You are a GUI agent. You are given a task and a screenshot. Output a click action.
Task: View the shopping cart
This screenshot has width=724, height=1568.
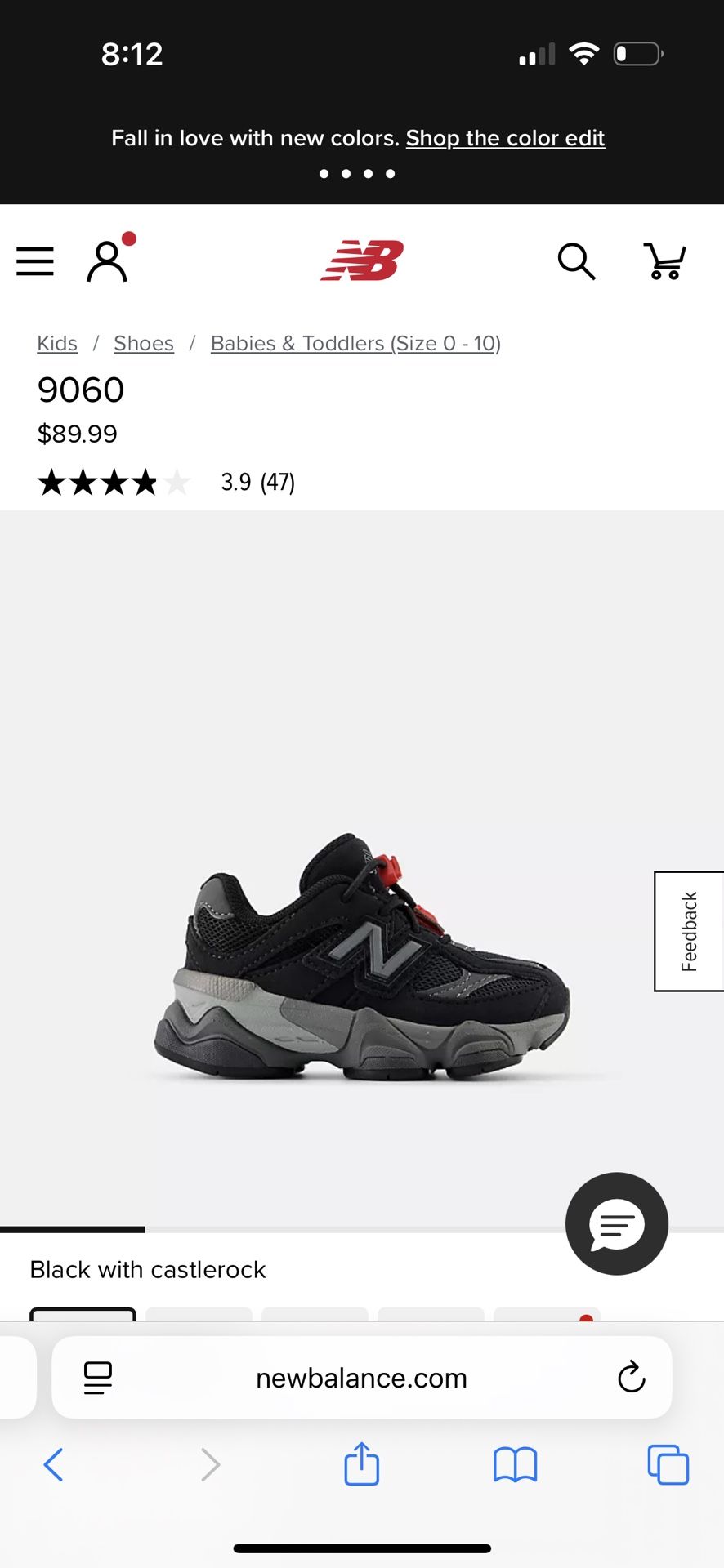coord(664,261)
